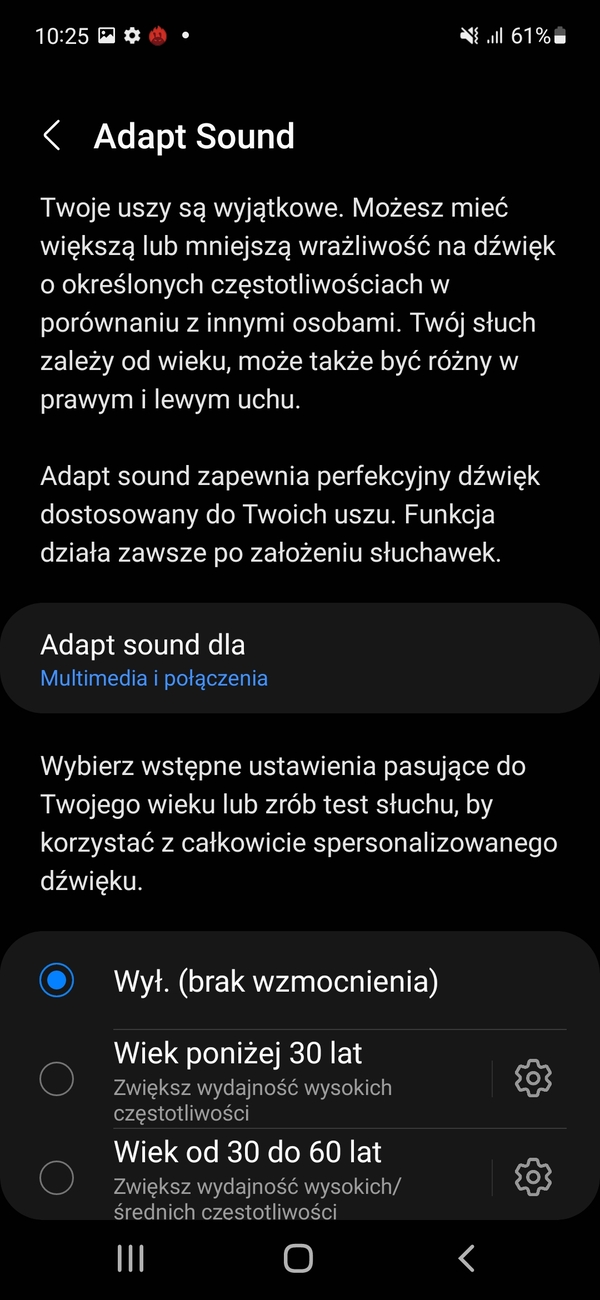Open the Adapt sound dla setting
This screenshot has height=1300, width=600.
click(300, 659)
